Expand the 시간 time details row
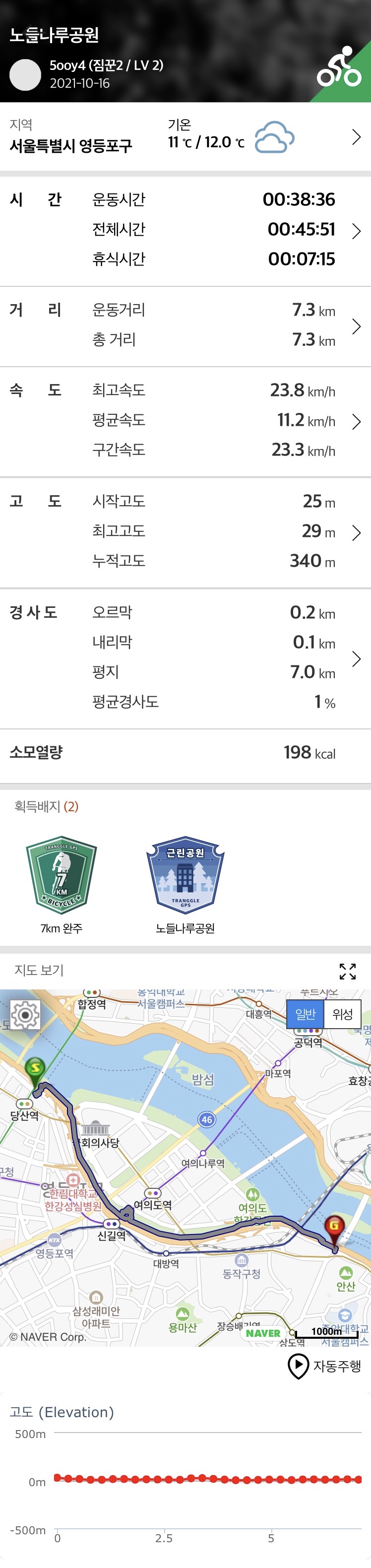This screenshot has height=1568, width=371. click(x=356, y=231)
